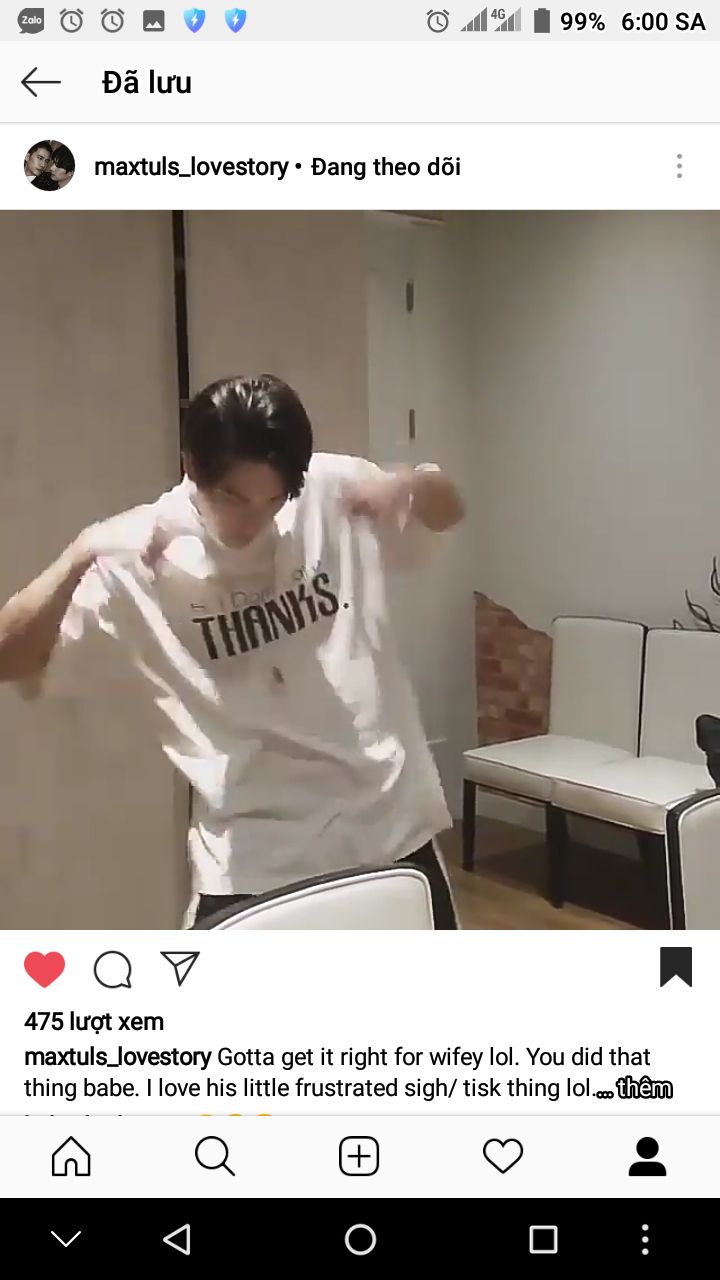Screen dimensions: 720x1280
Task: Open the post's three-dot options menu
Action: [679, 166]
